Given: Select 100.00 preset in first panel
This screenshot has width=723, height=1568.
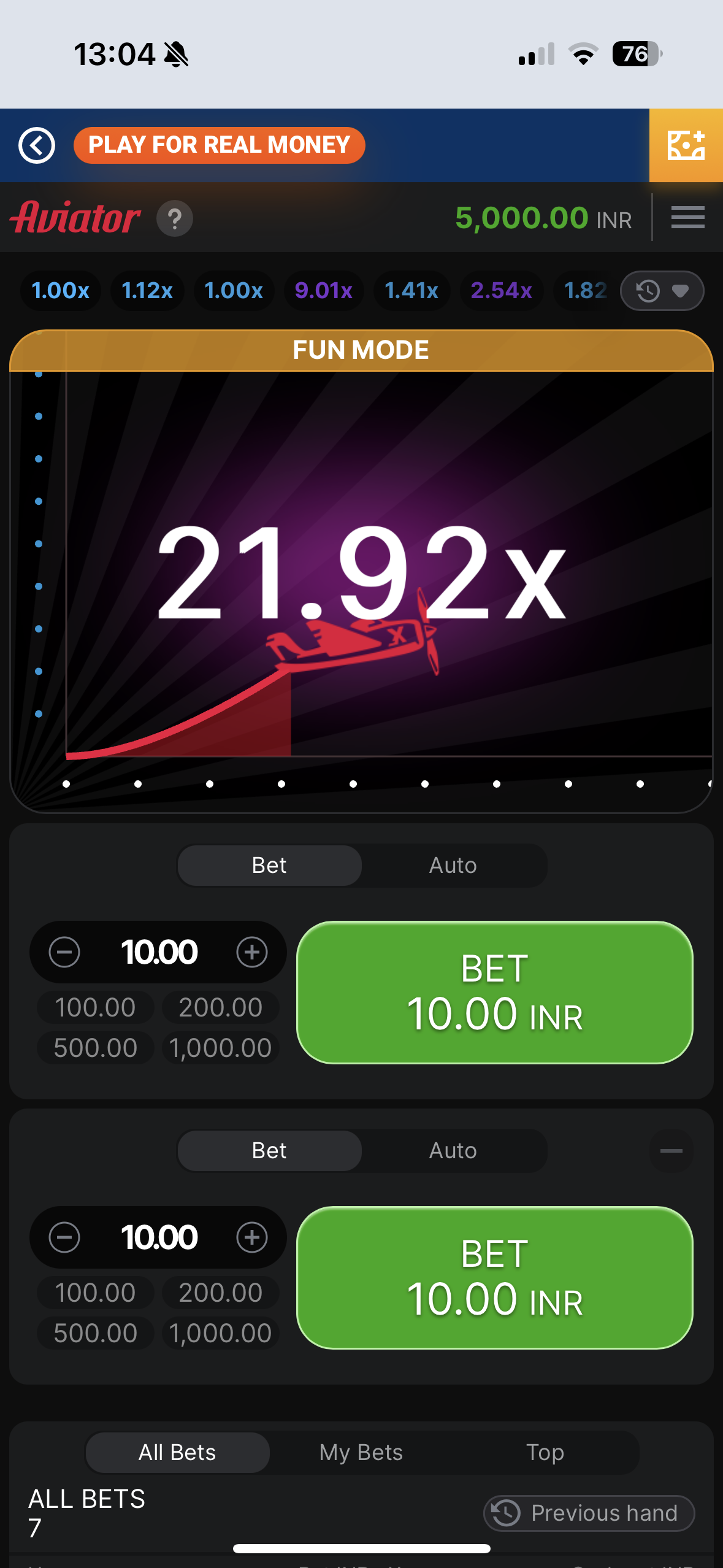Looking at the screenshot, I should (95, 1007).
